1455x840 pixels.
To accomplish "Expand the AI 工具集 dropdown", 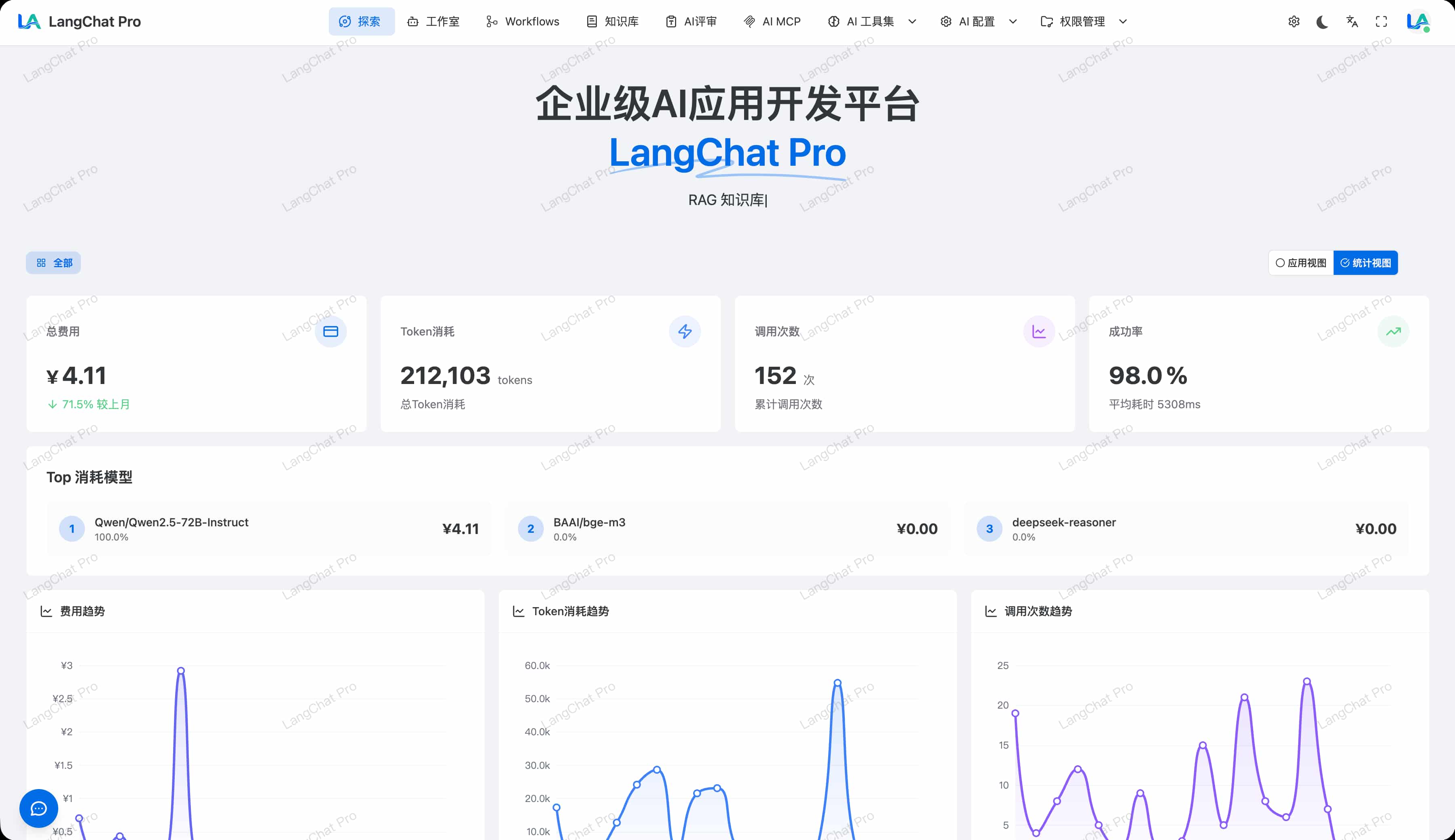I will point(871,21).
